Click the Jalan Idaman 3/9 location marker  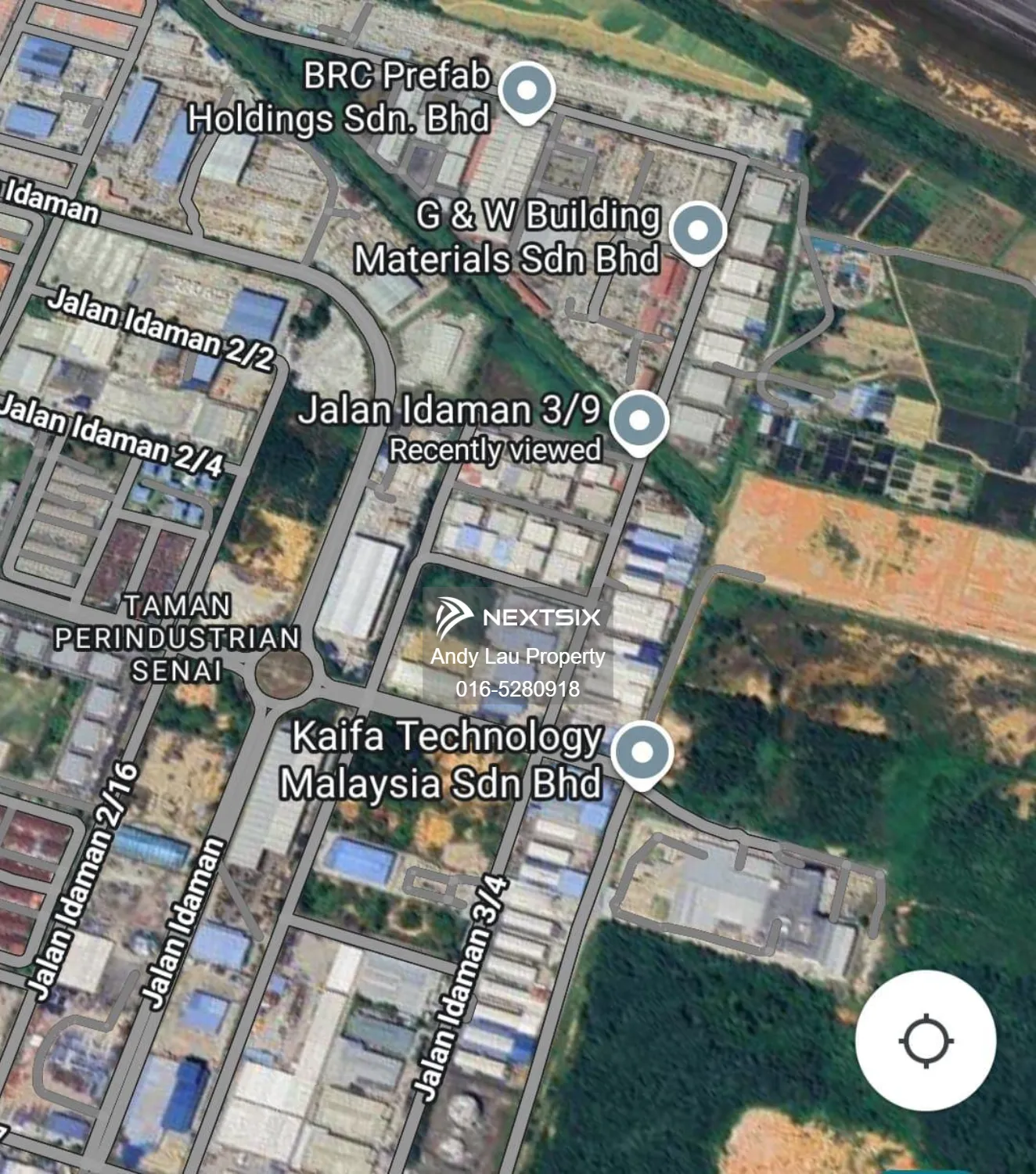(x=639, y=417)
